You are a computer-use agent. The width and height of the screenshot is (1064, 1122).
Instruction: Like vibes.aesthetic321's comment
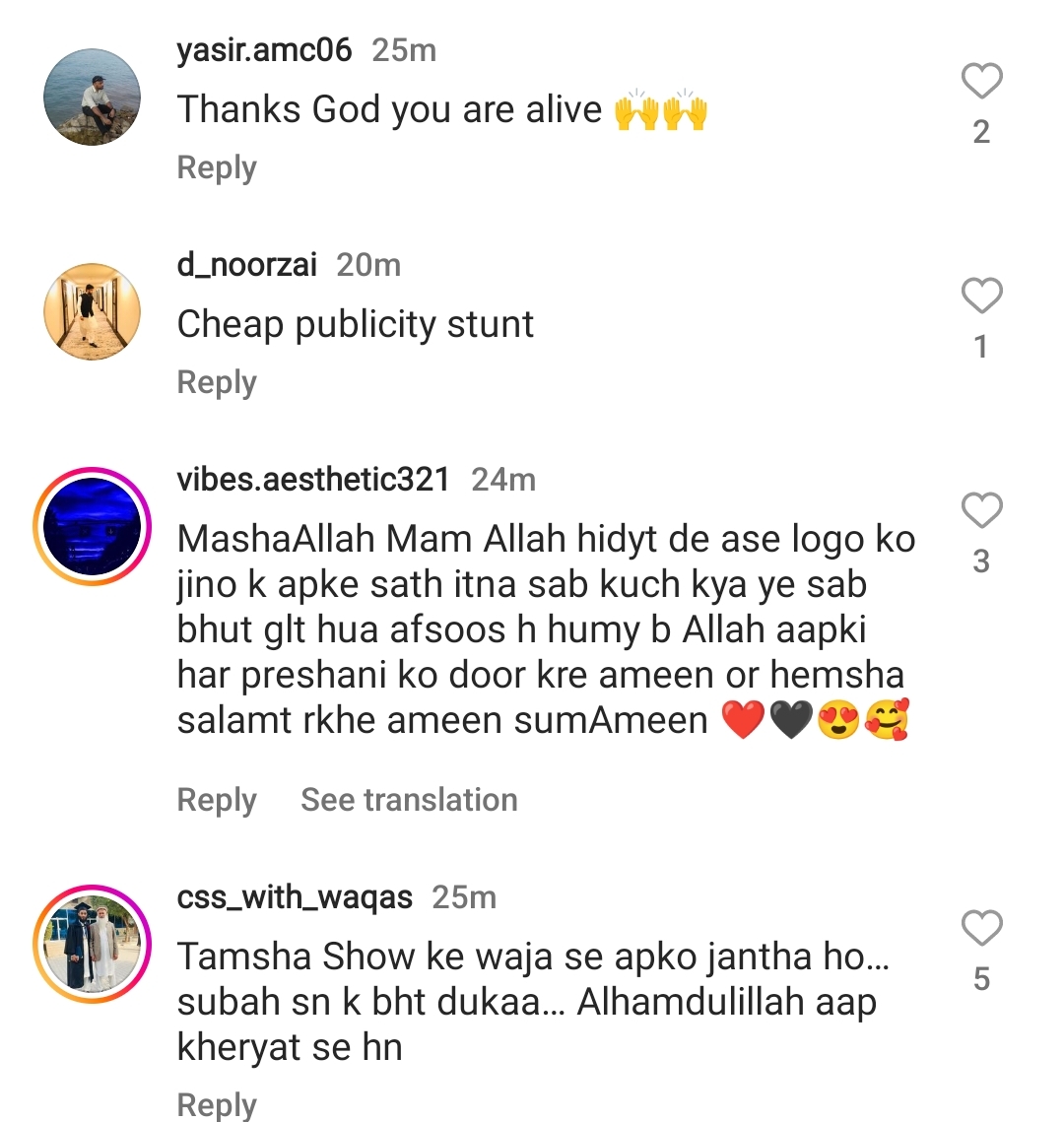(981, 510)
